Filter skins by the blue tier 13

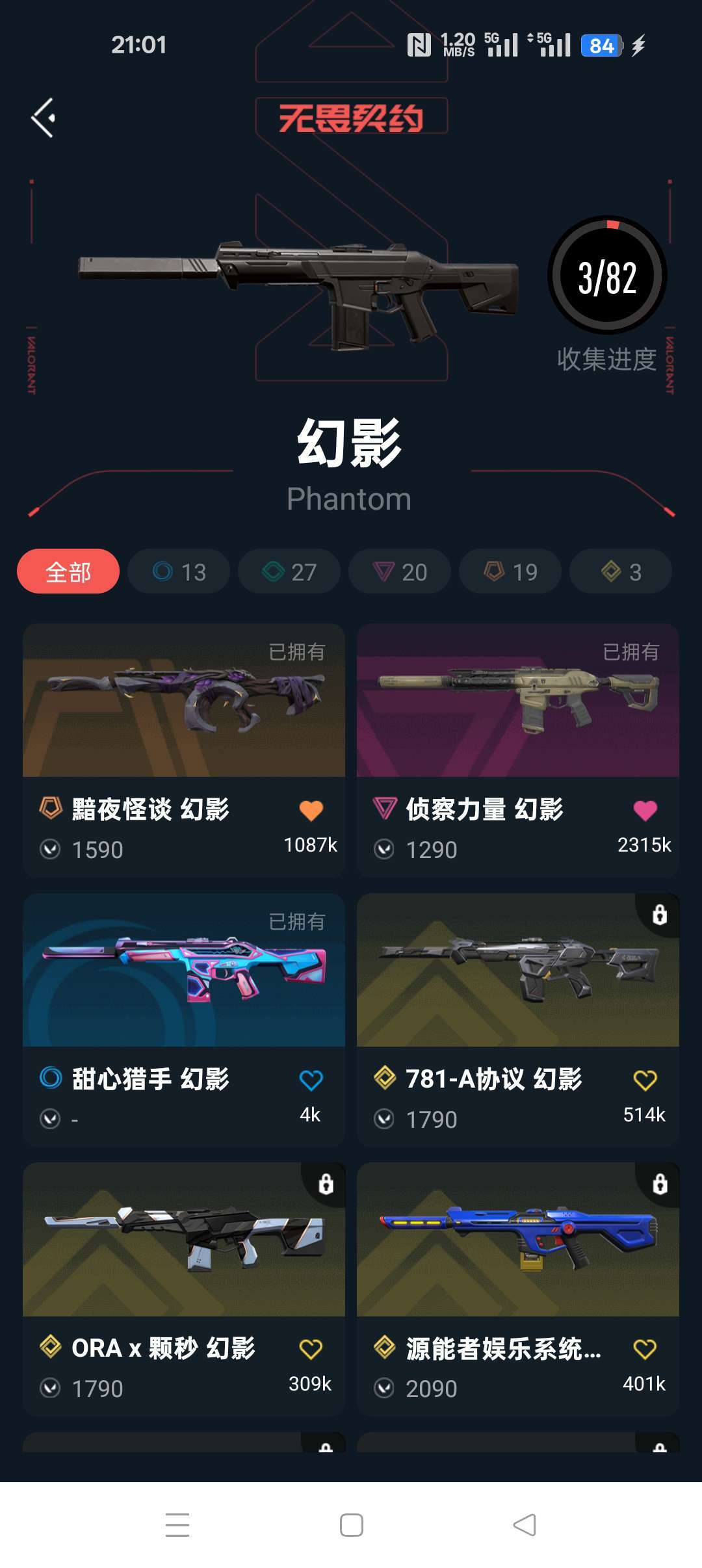click(179, 571)
